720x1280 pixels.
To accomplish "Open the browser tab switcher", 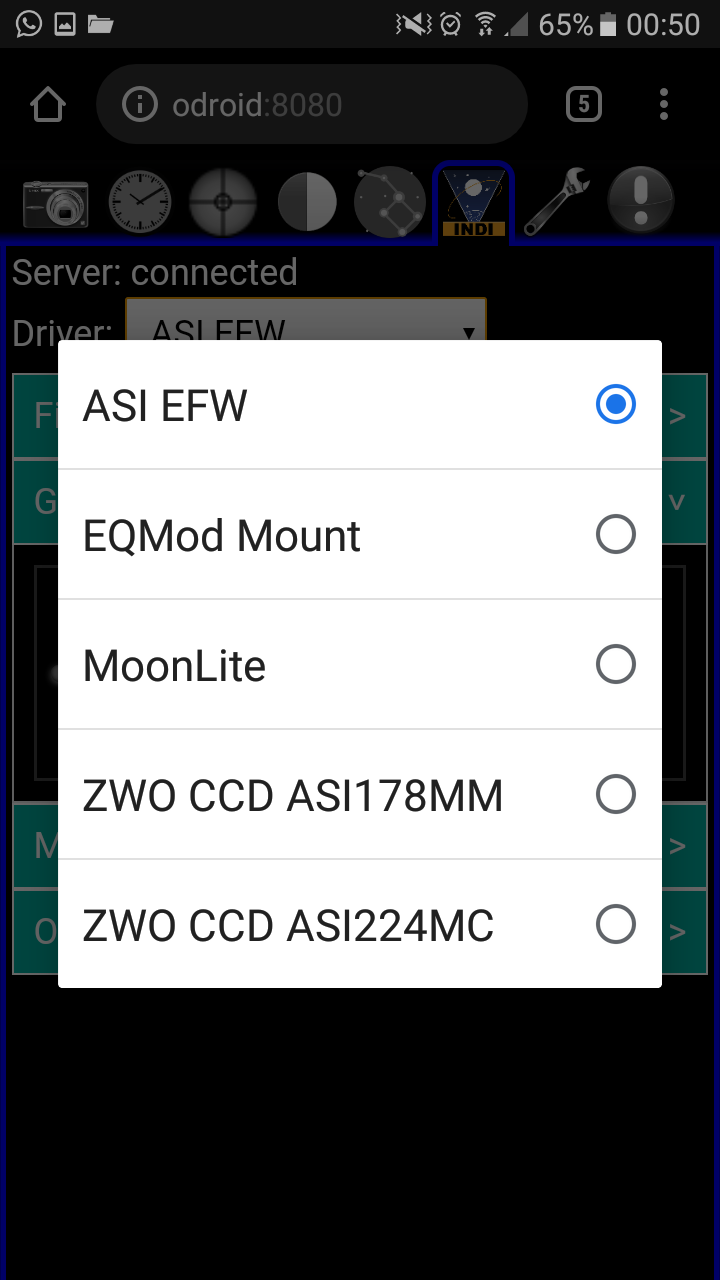I will coord(584,104).
